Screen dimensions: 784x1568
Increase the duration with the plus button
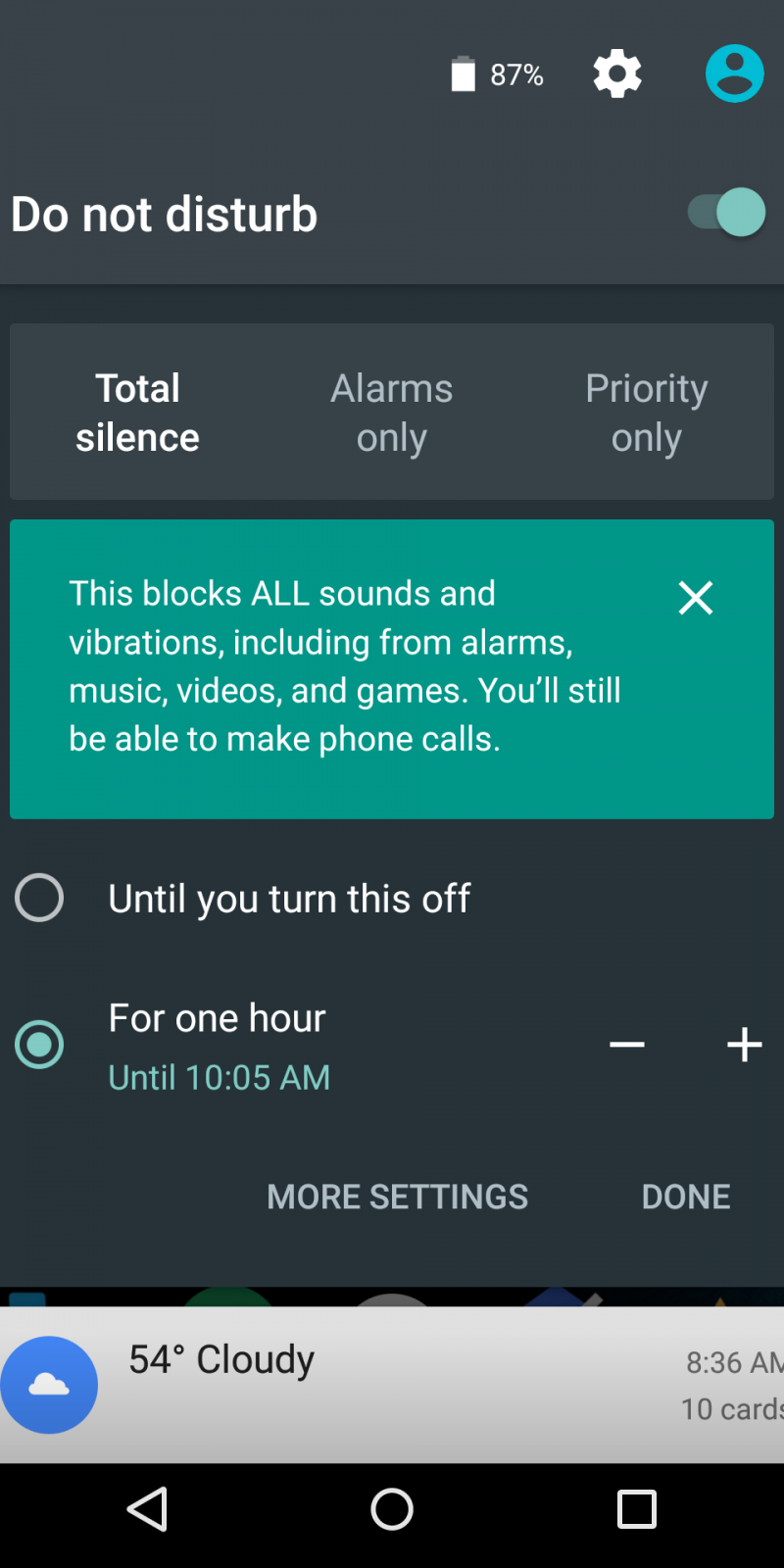tap(745, 1045)
